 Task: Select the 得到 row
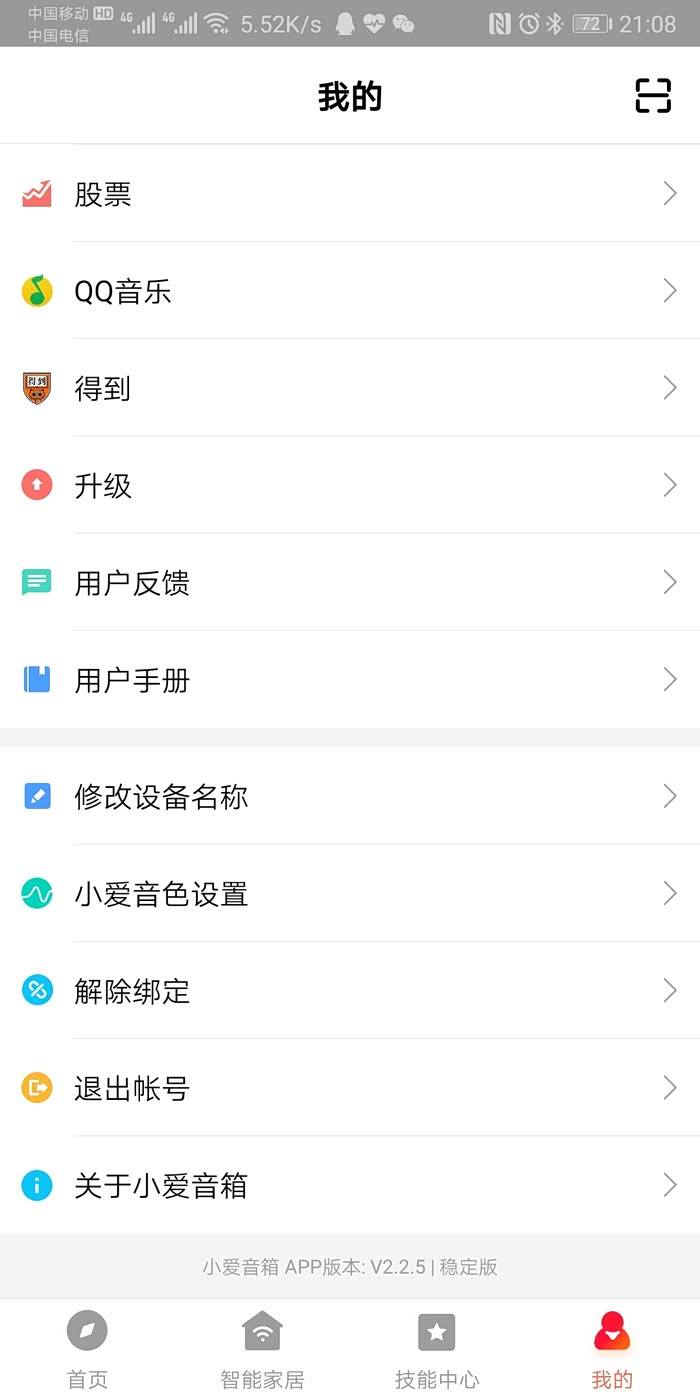[350, 388]
